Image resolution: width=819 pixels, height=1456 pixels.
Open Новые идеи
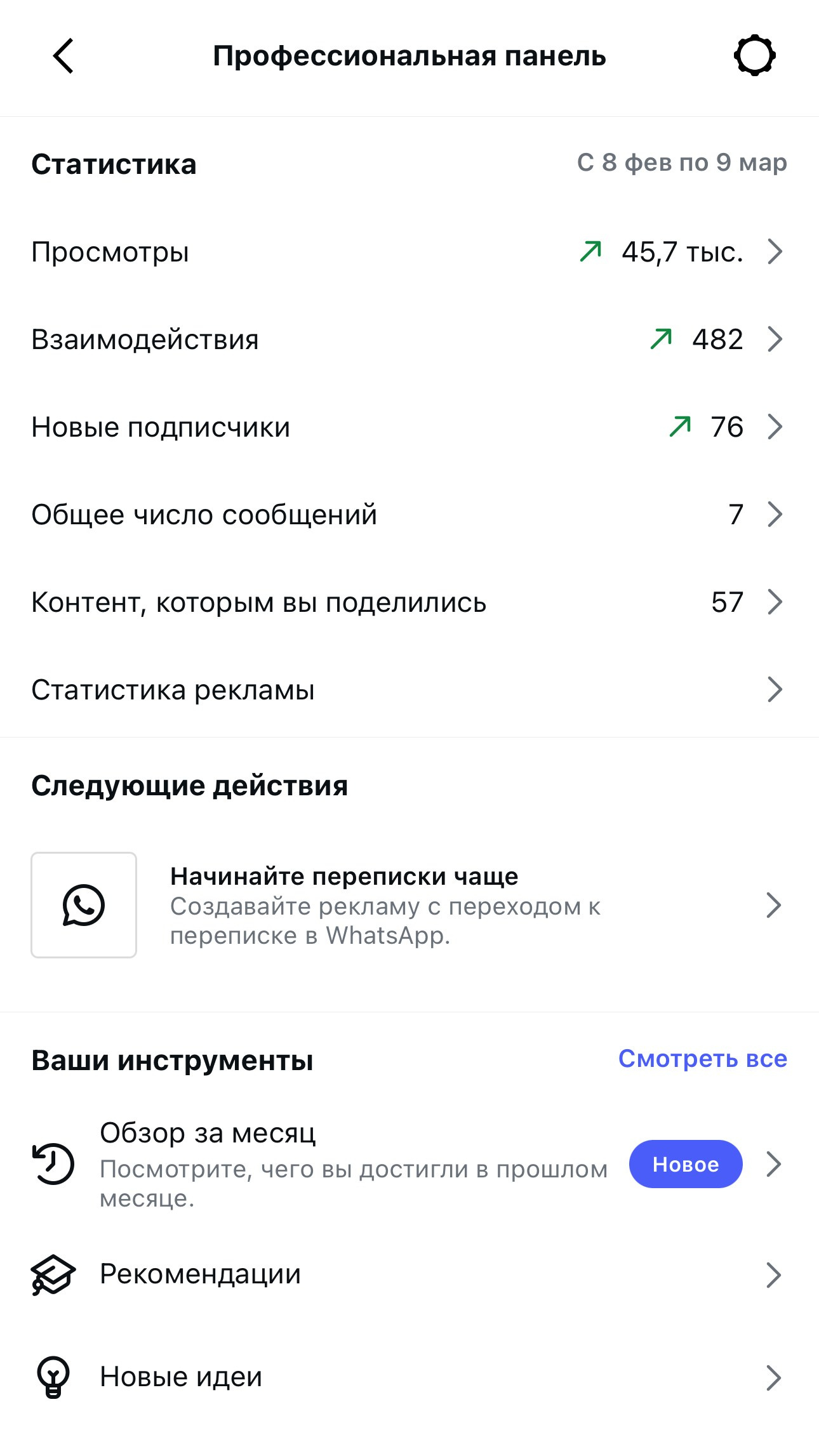tap(409, 1377)
